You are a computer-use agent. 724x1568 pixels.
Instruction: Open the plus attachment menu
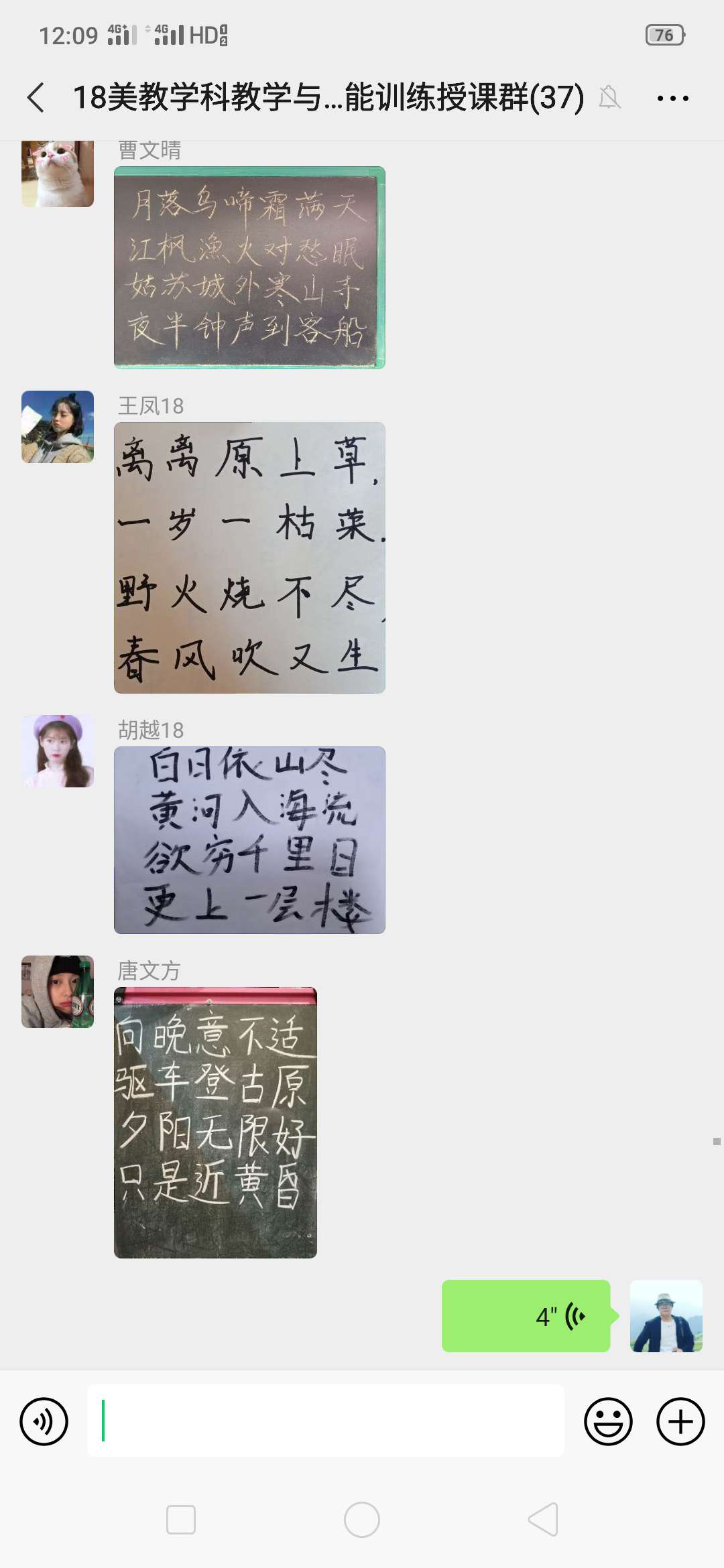tap(680, 1421)
